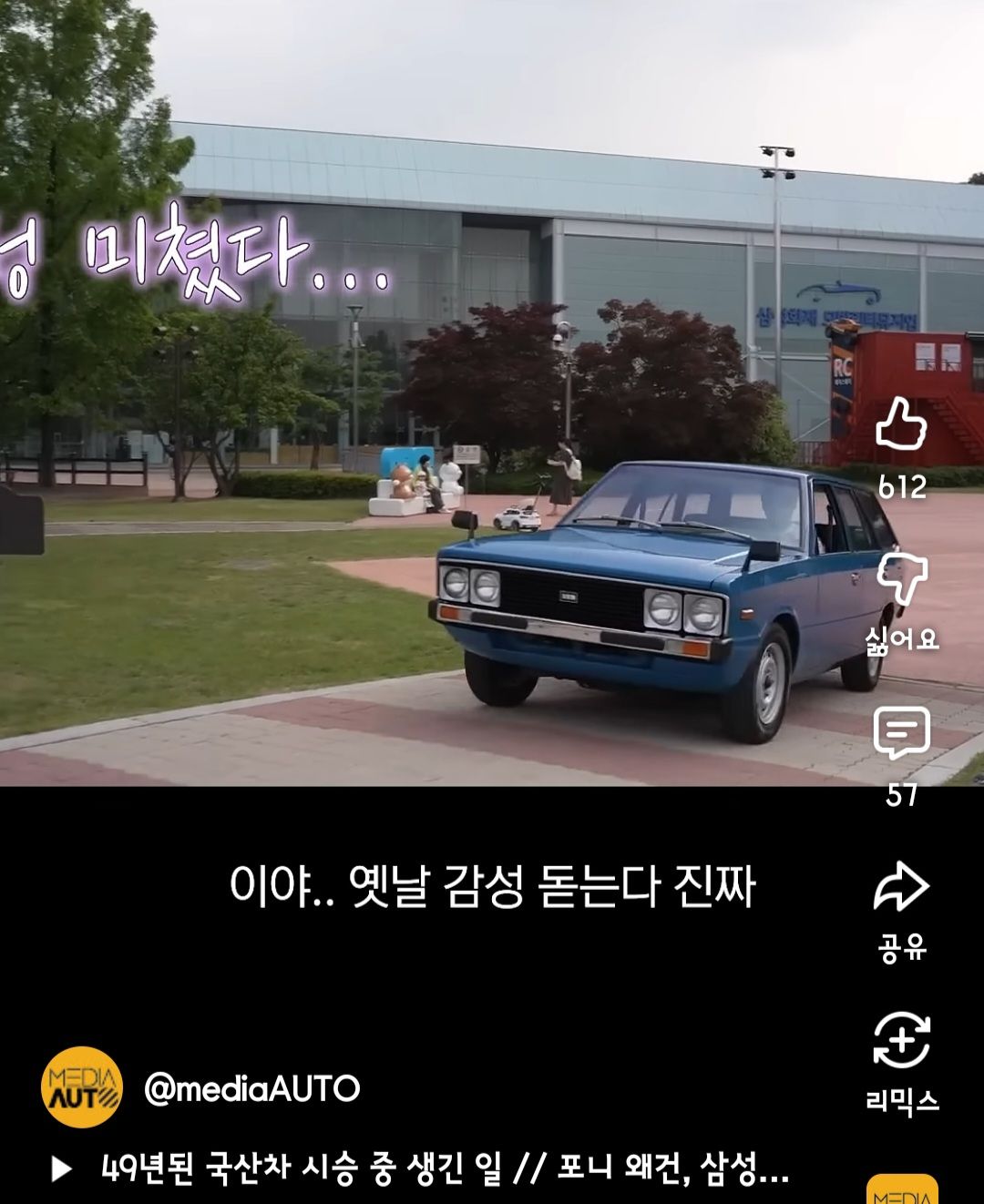This screenshot has width=984, height=1204.
Task: Like this Shorts video
Action: click(x=901, y=424)
